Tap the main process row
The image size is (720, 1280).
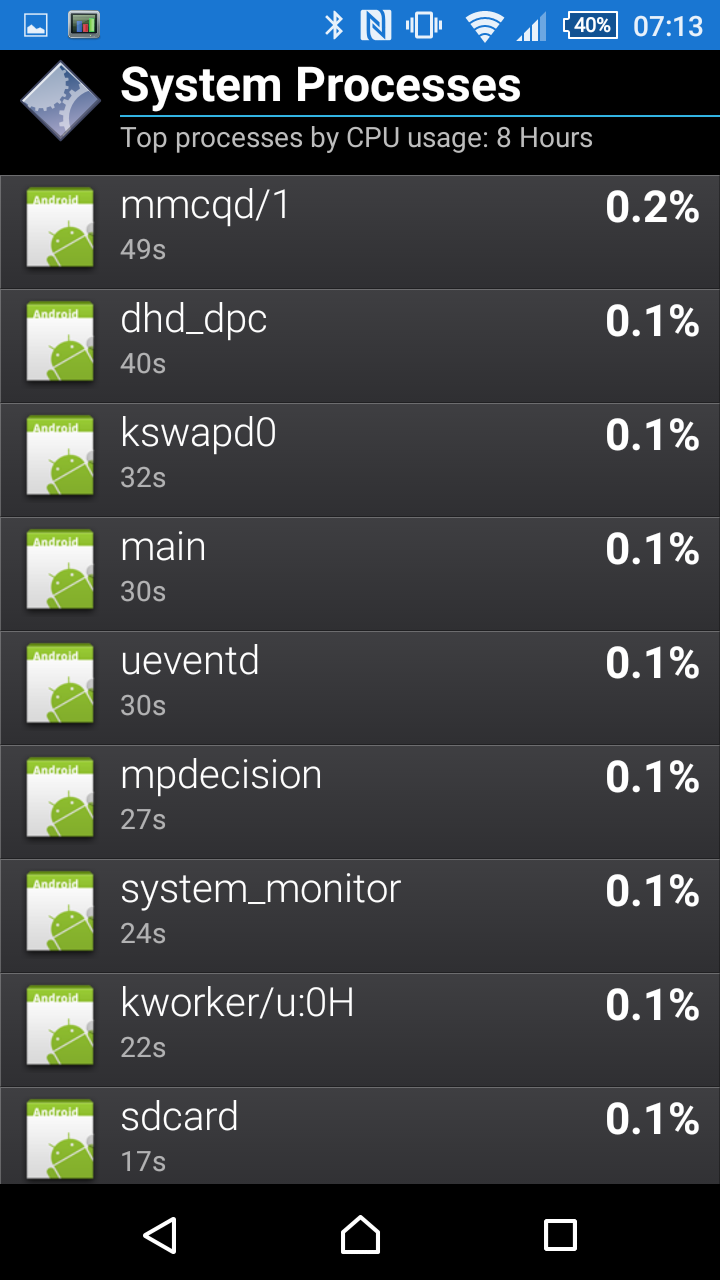point(360,575)
